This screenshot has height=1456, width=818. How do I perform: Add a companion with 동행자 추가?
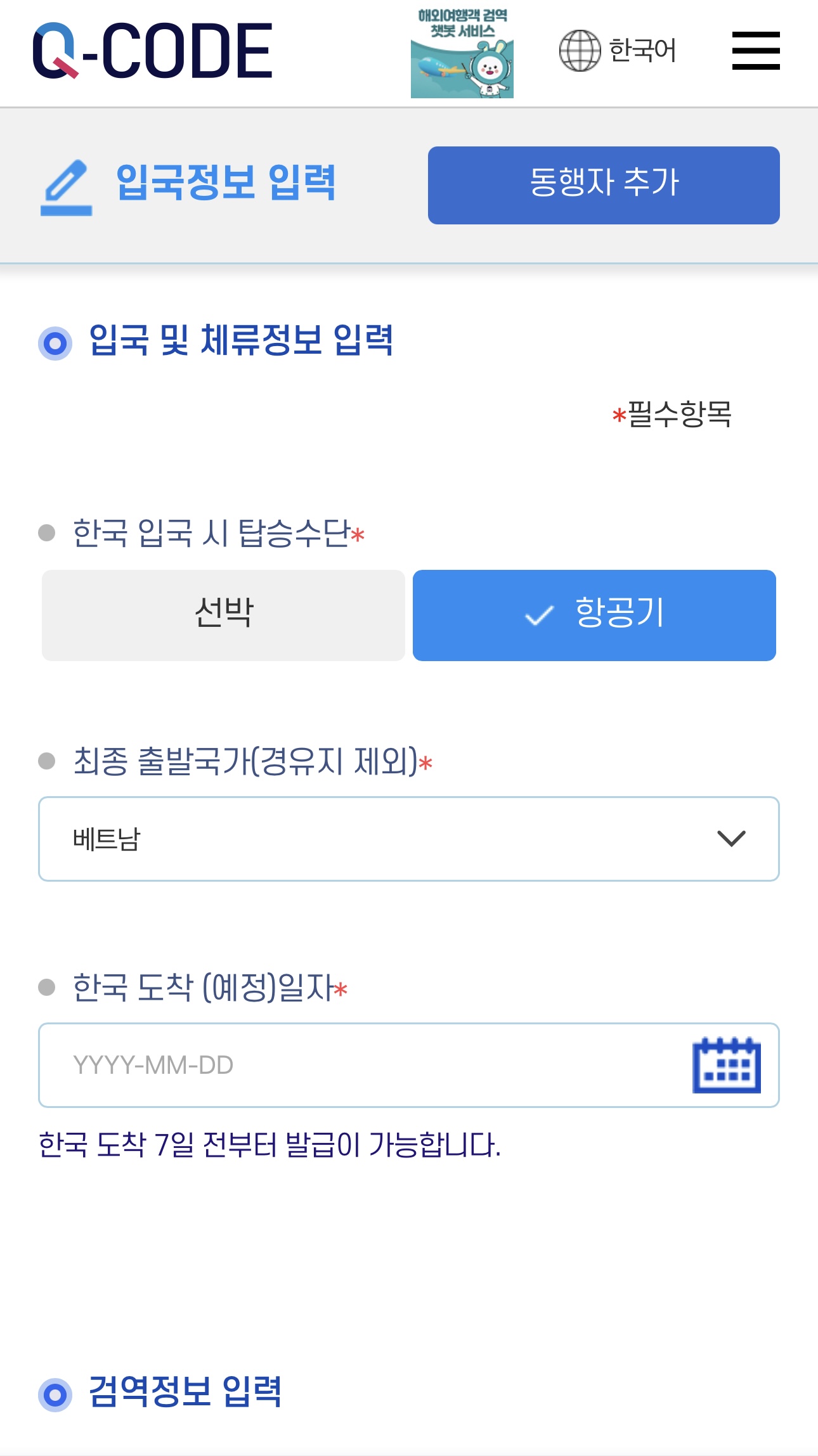pos(603,185)
